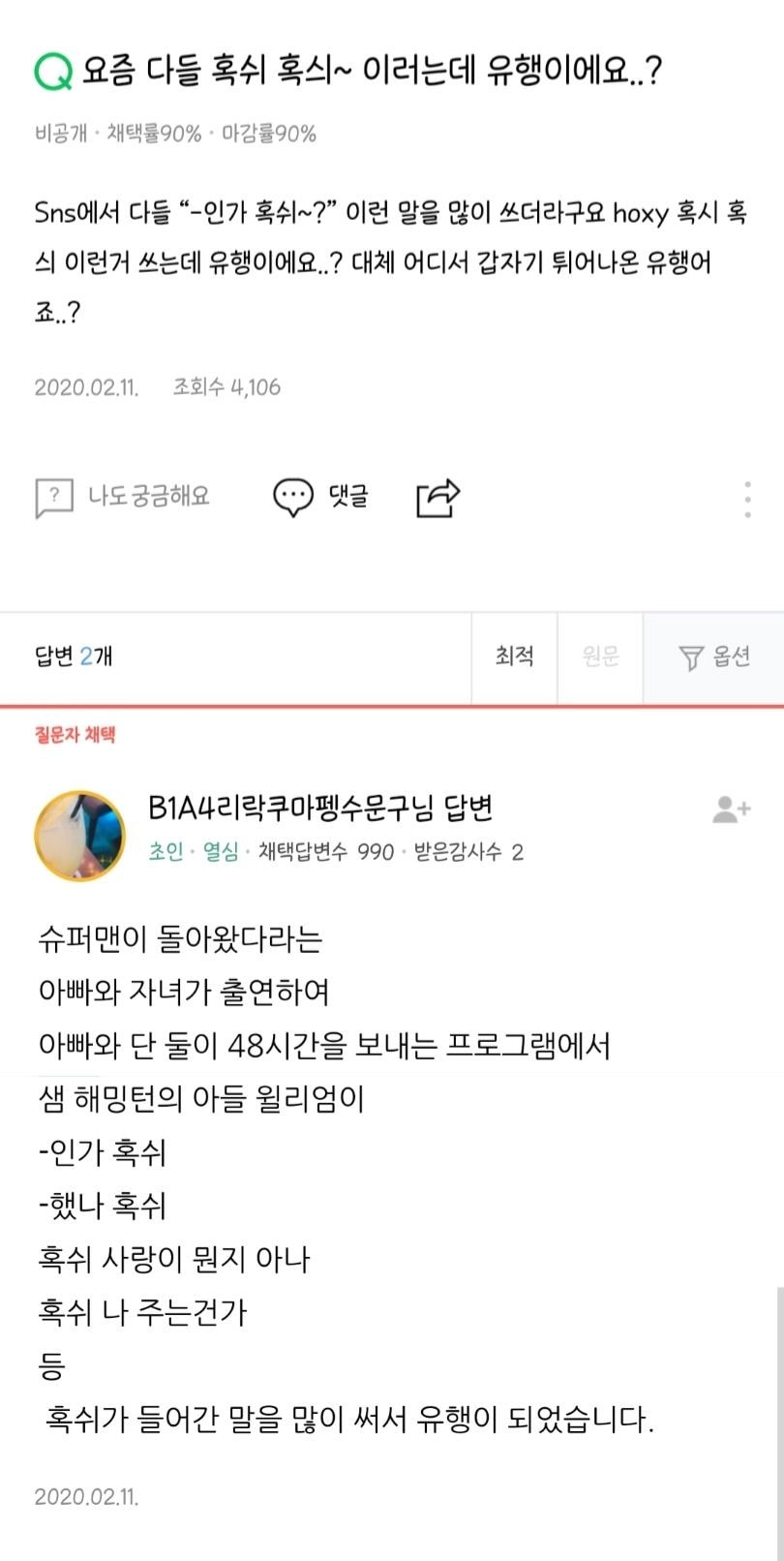The image size is (784, 1561).
Task: Follow the answerer B1A4리락쿠마펭수문구
Action: (x=731, y=809)
